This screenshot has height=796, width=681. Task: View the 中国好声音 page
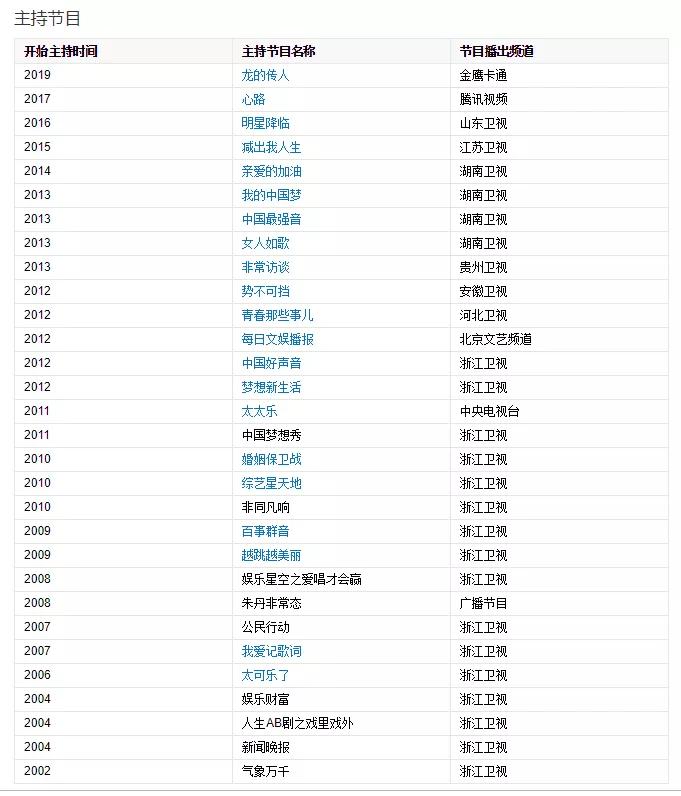click(271, 363)
